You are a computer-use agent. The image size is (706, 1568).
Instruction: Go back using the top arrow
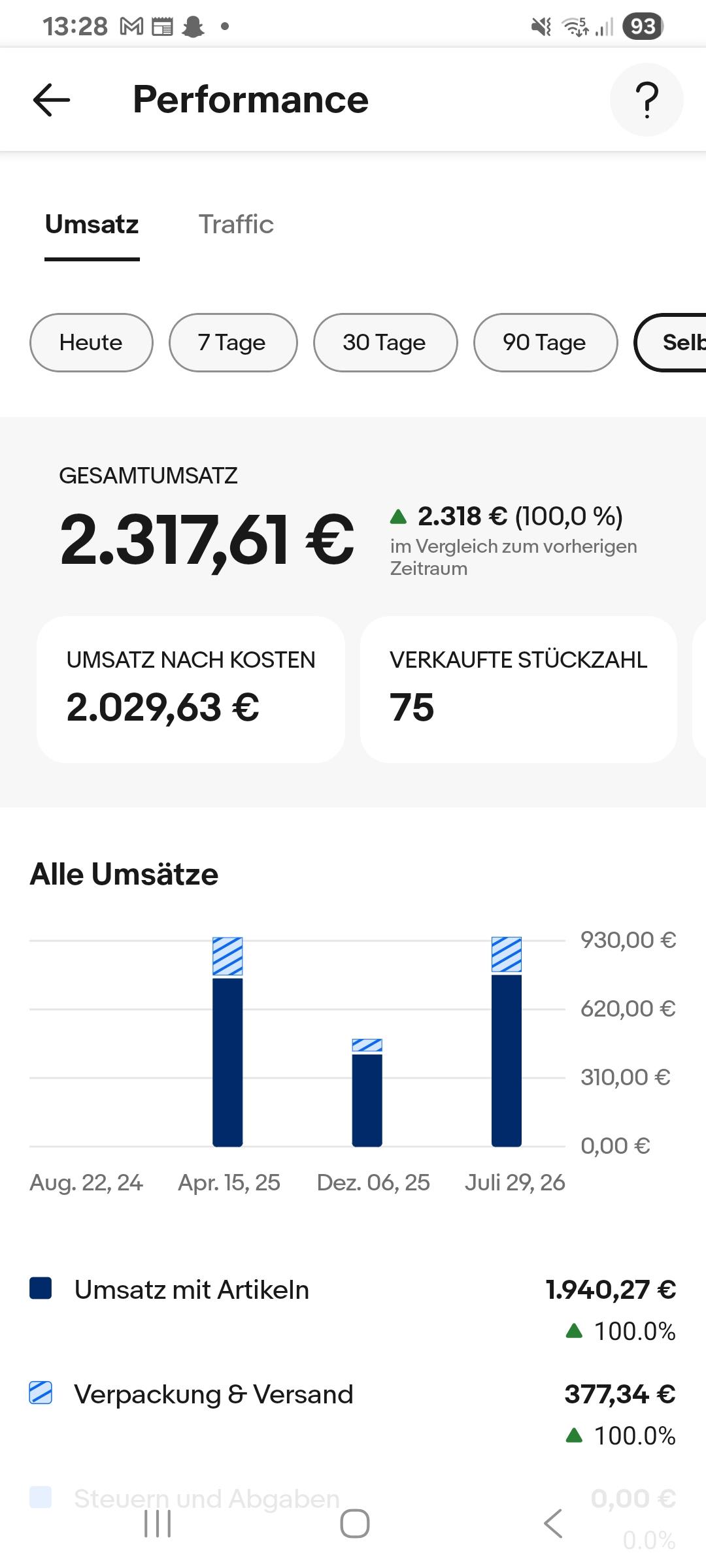click(51, 100)
